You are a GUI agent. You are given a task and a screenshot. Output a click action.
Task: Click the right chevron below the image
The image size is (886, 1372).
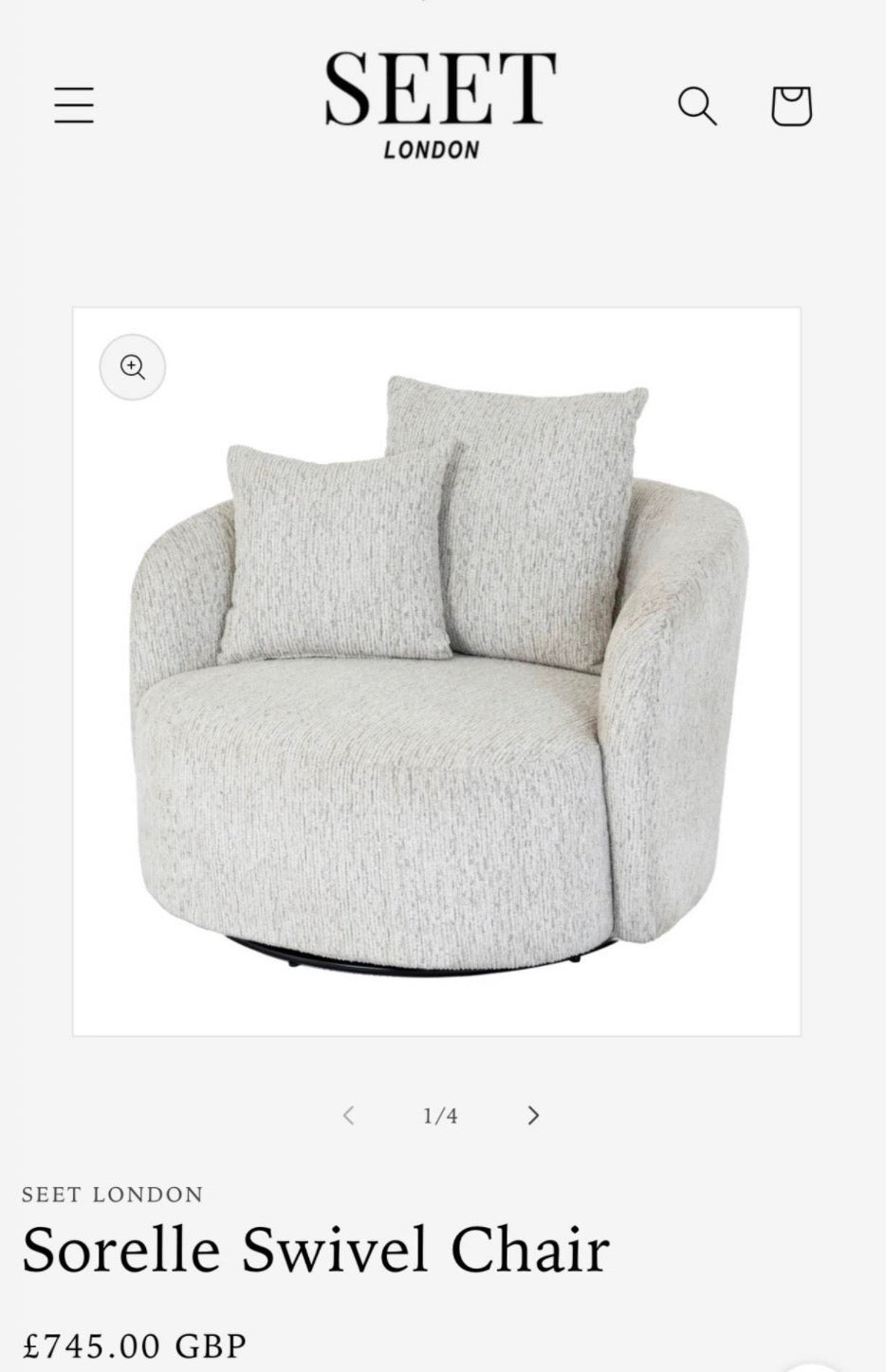[534, 1116]
